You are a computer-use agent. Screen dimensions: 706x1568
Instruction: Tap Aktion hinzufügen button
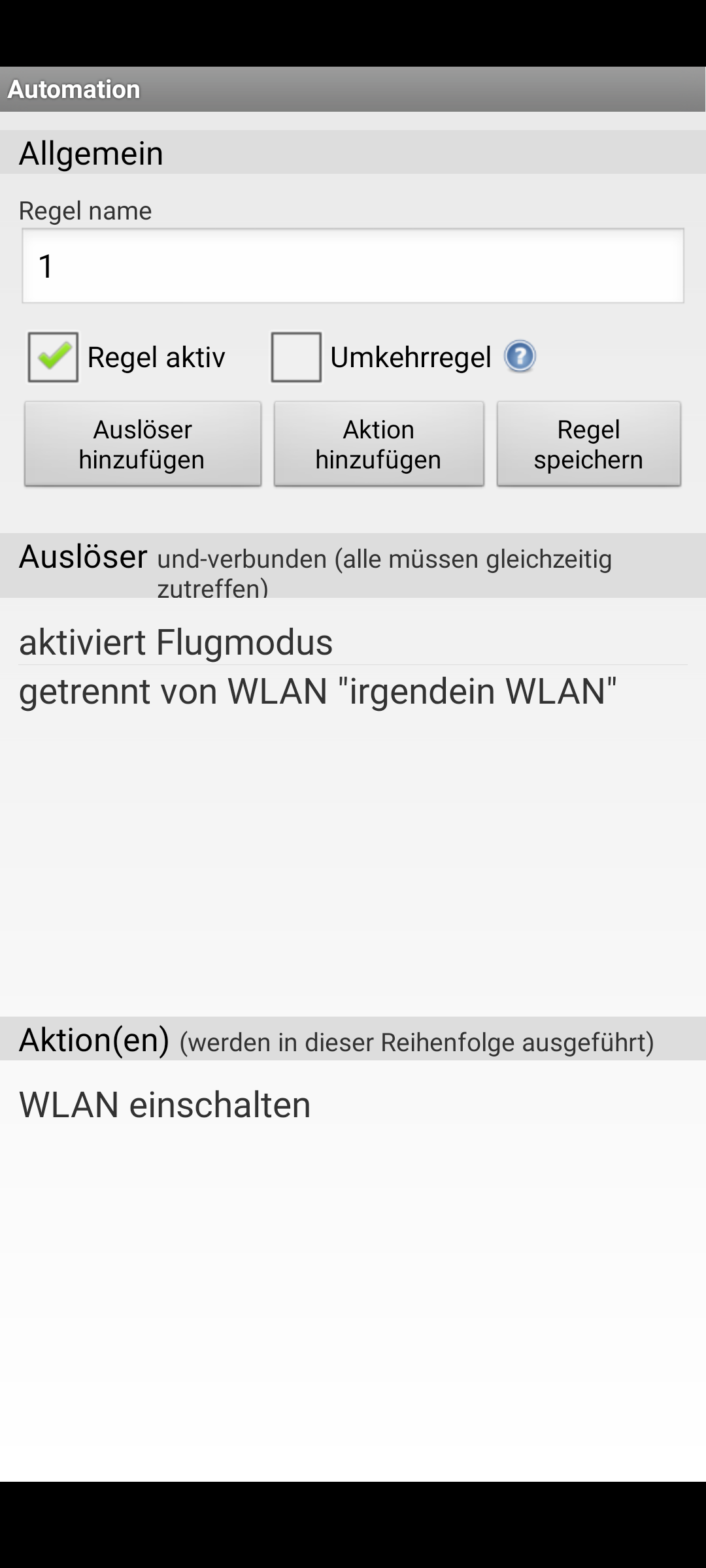(x=378, y=444)
